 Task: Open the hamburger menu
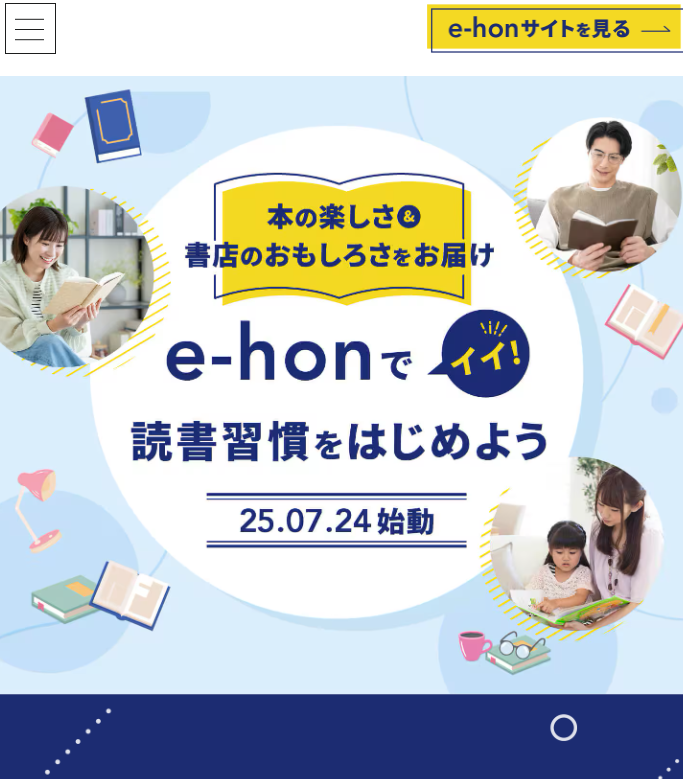pyautogui.click(x=30, y=29)
